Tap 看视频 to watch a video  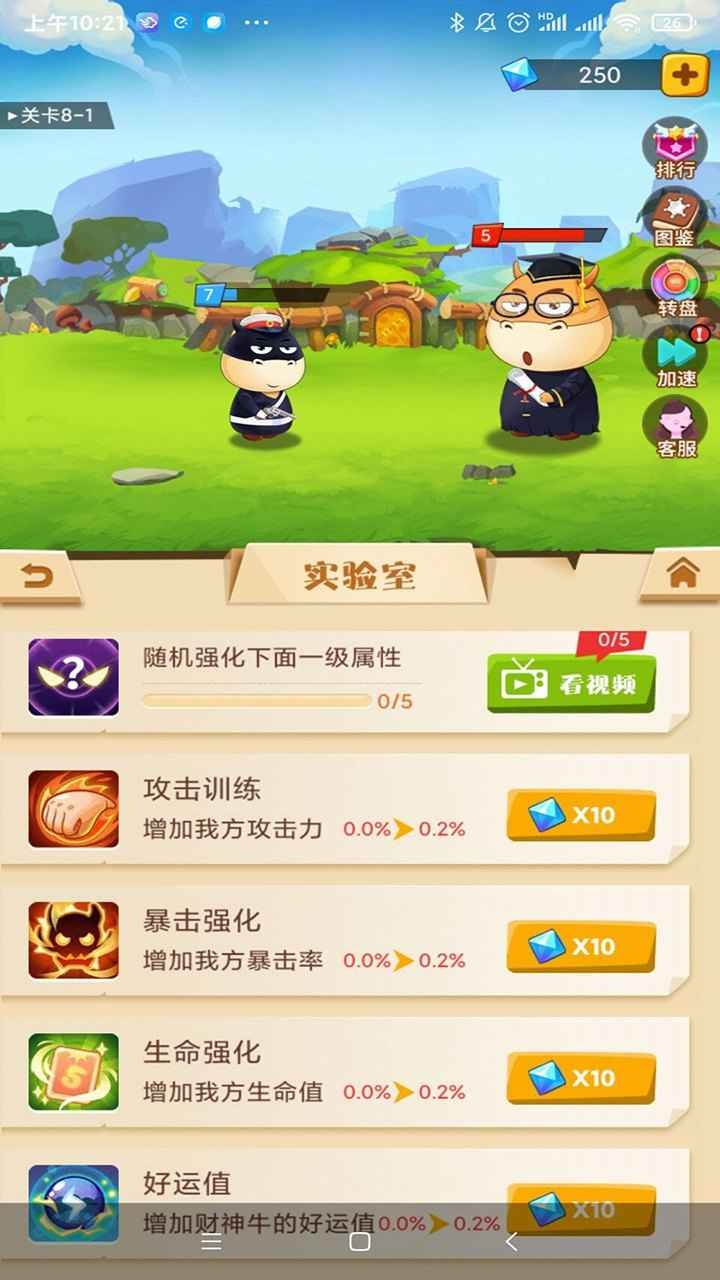[x=571, y=684]
